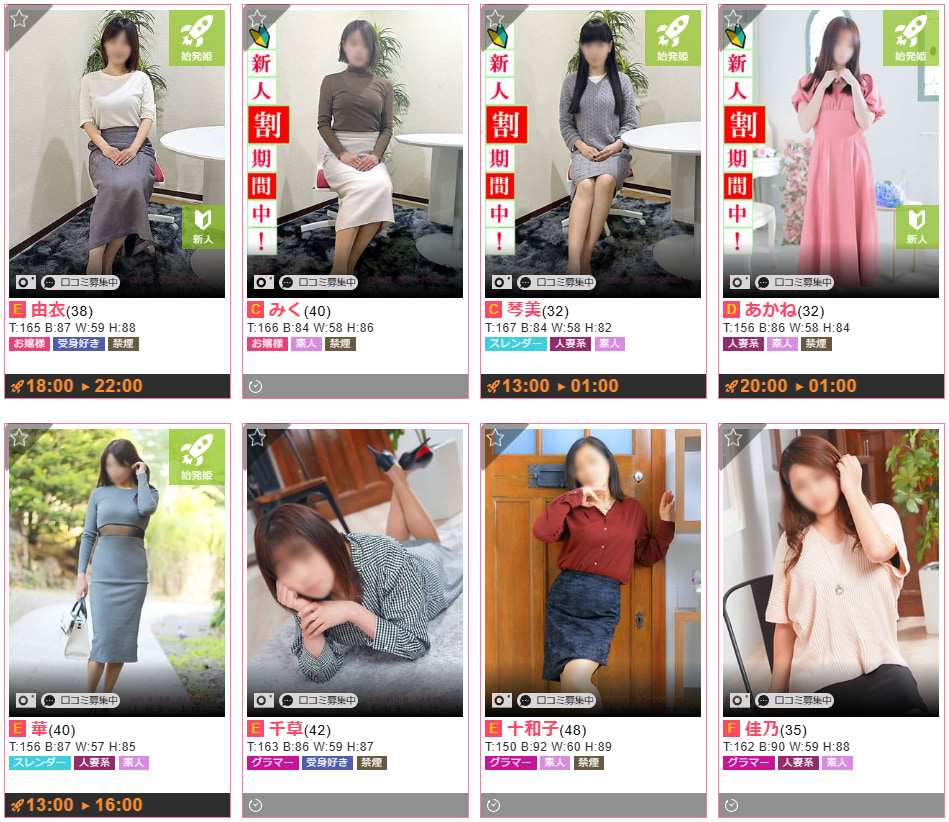This screenshot has height=822, width=949.
Task: Open 千草's profile card
Action: [354, 570]
